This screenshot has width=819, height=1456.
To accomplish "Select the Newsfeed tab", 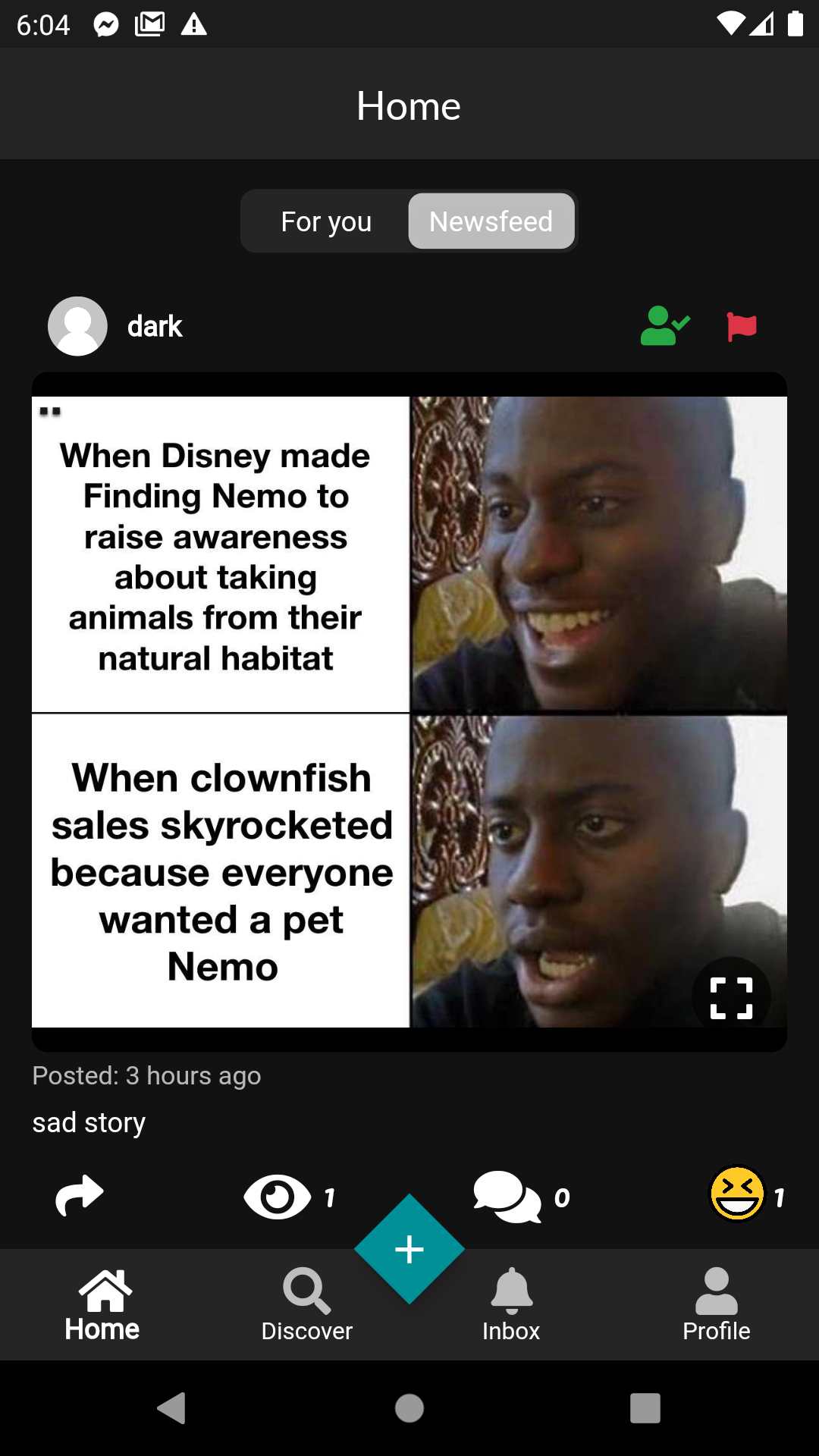I will [491, 221].
